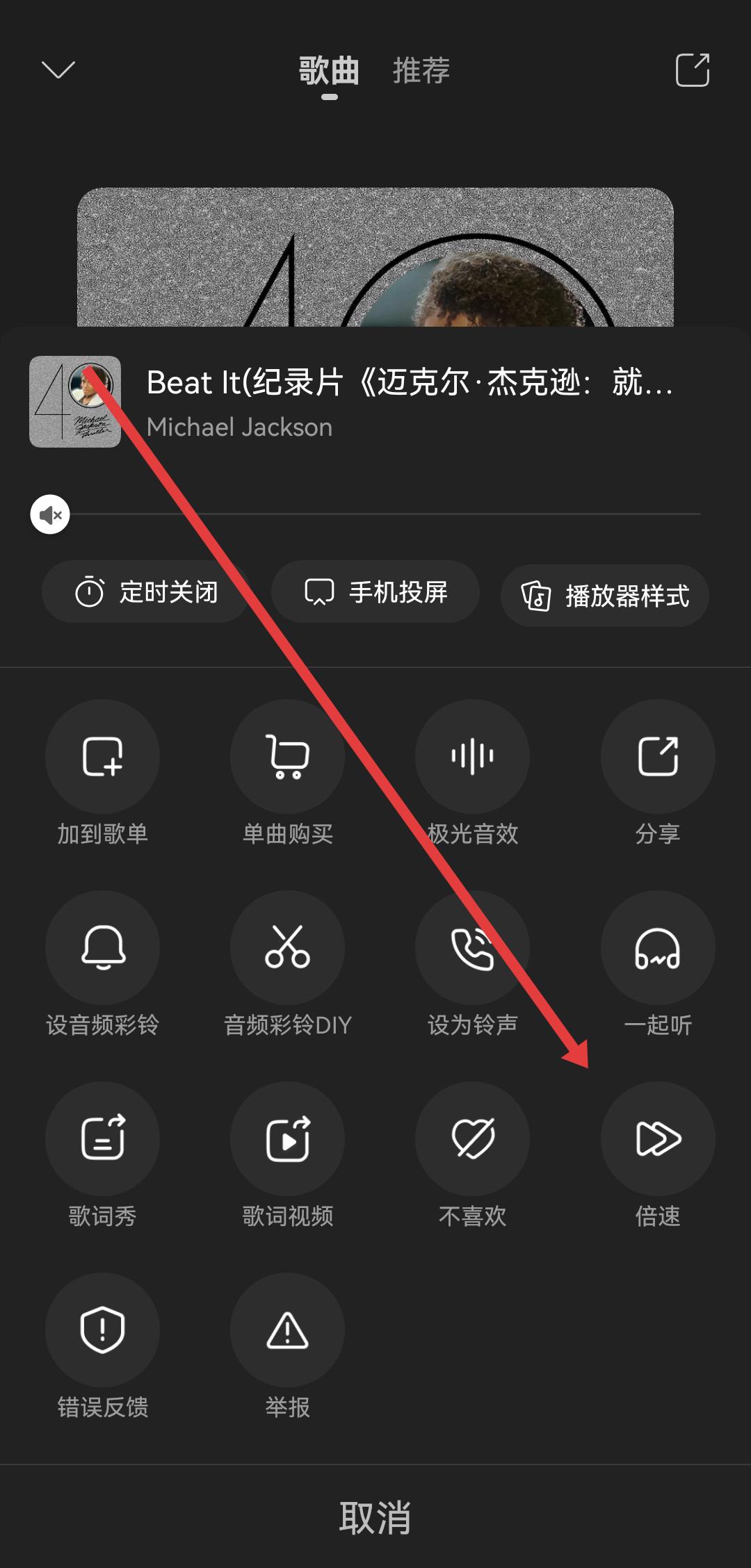Switch to the 推荐 tab
This screenshot has height=1568, width=751.
(x=421, y=71)
